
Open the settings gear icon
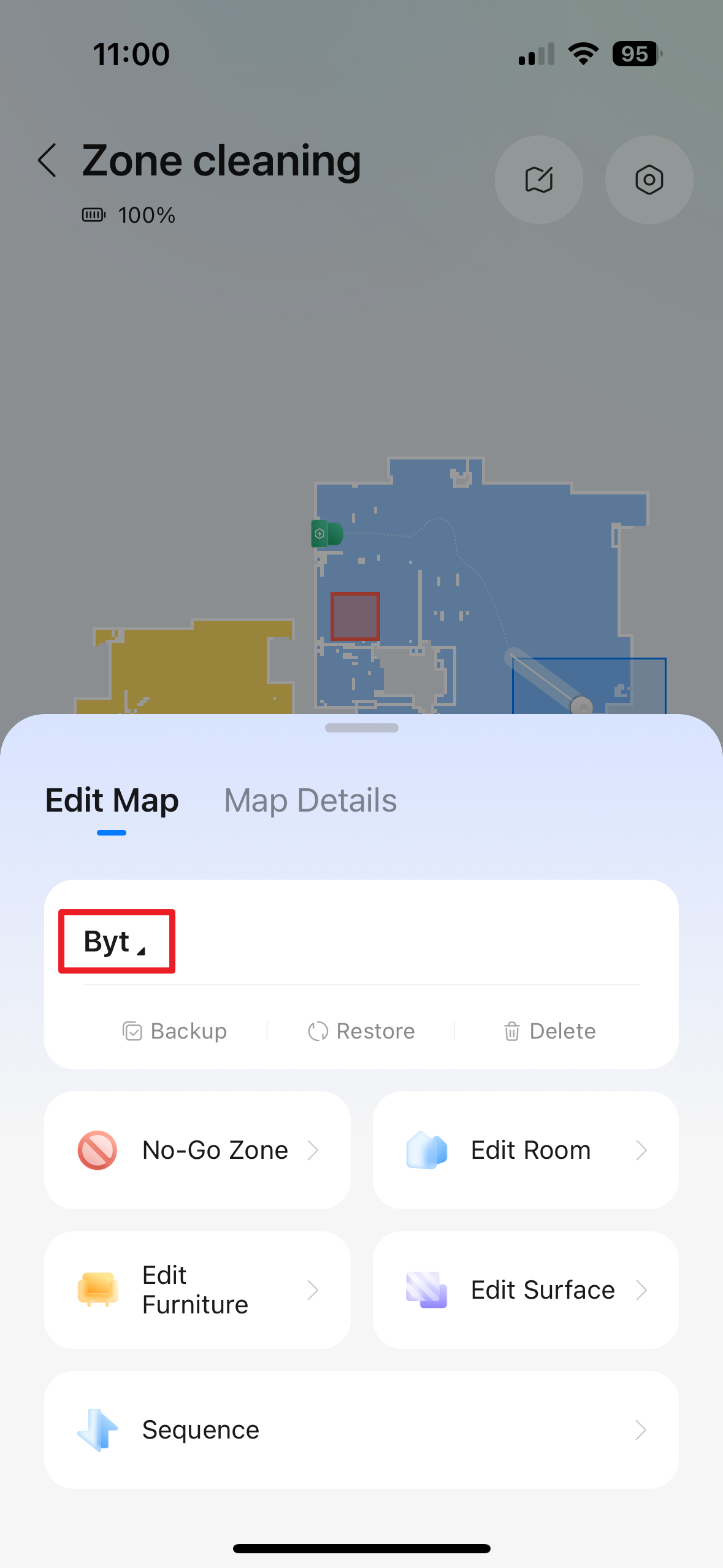pyautogui.click(x=649, y=180)
